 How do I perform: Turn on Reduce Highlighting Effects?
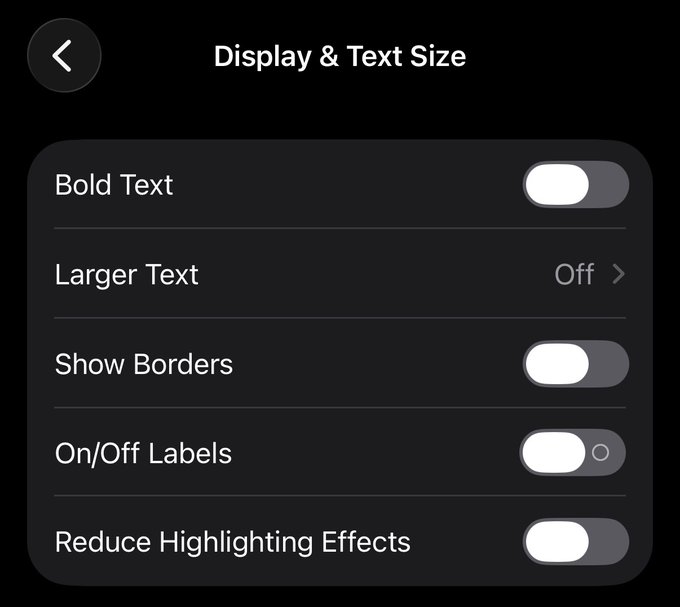(x=575, y=542)
